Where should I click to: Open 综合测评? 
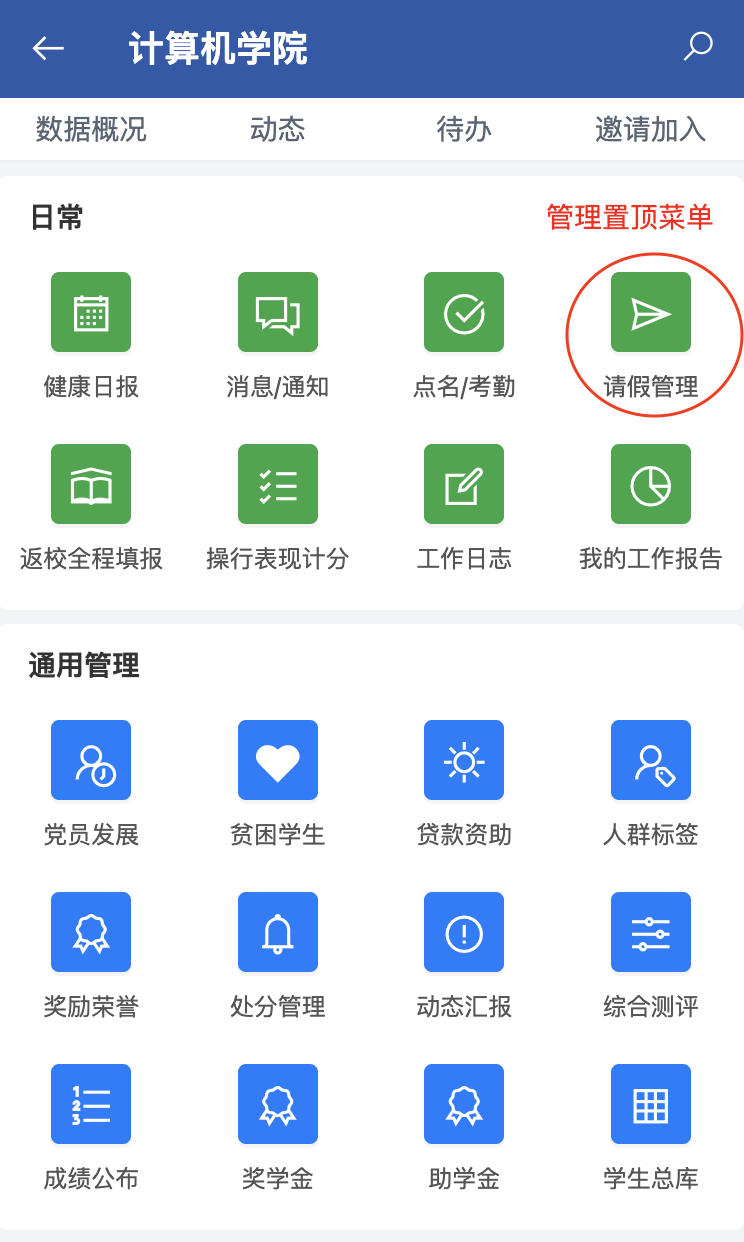click(651, 933)
